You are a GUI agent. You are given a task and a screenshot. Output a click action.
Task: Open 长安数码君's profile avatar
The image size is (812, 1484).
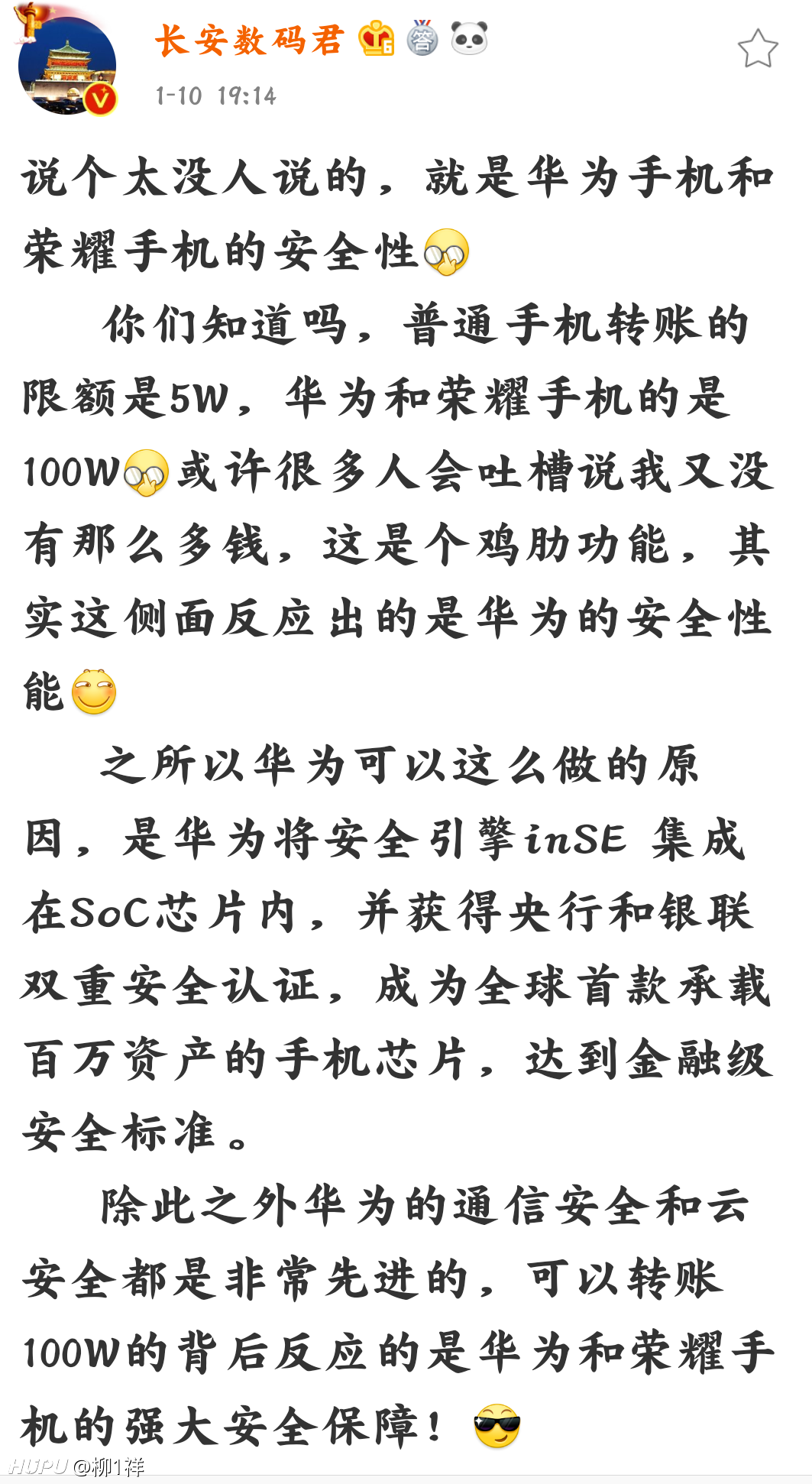pyautogui.click(x=67, y=66)
